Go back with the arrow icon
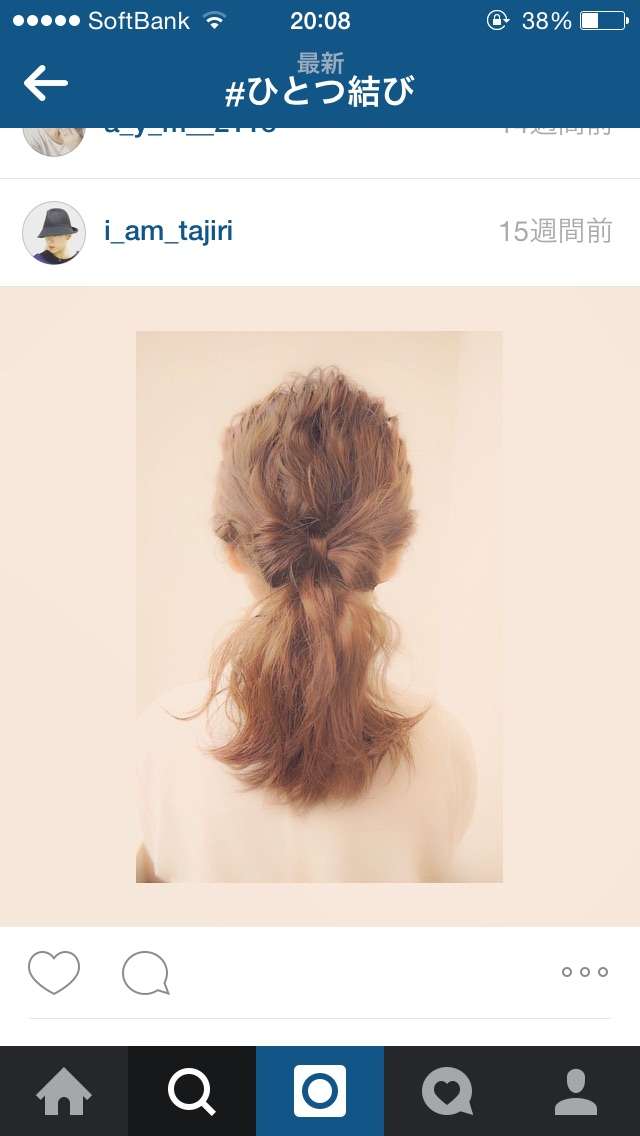This screenshot has height=1136, width=640. click(46, 83)
